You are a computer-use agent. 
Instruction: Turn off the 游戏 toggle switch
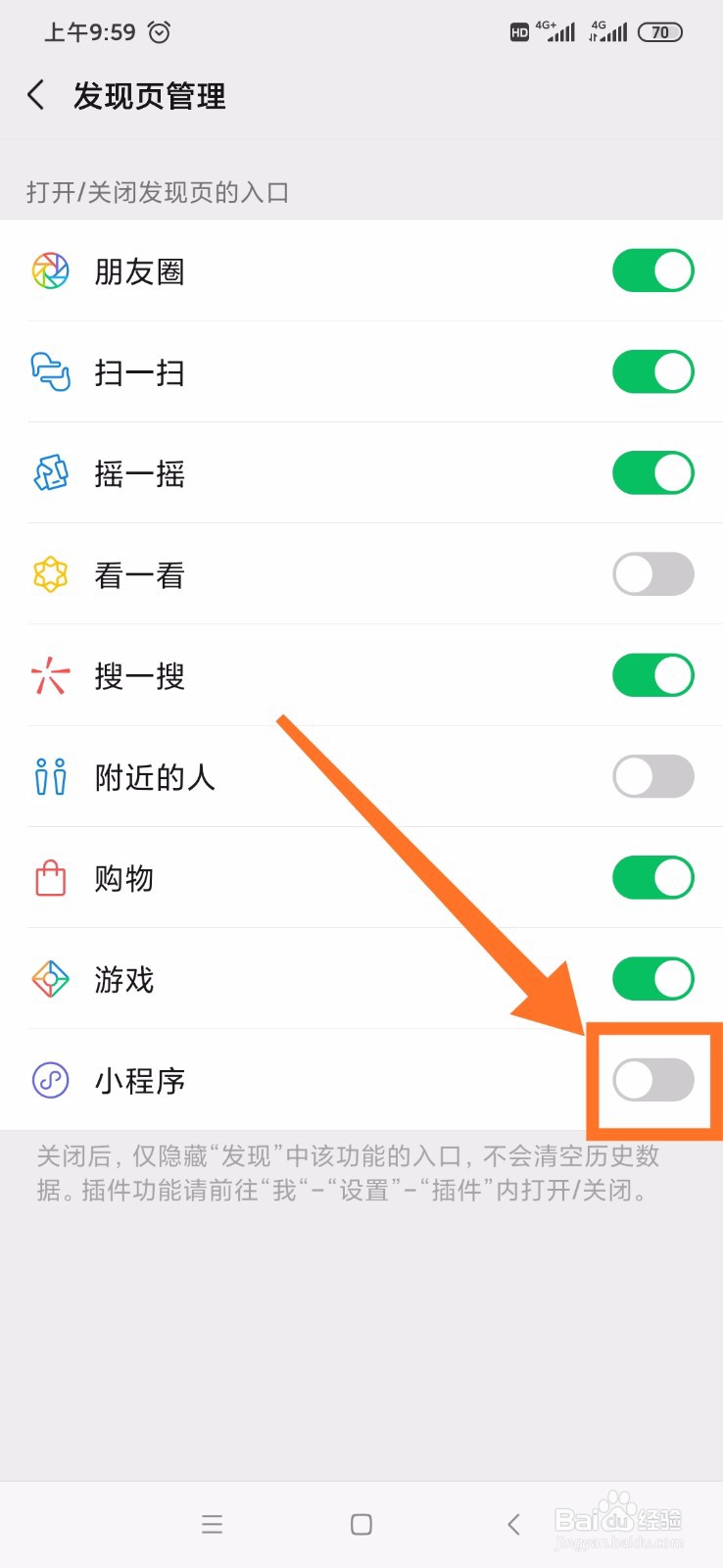pyautogui.click(x=652, y=978)
